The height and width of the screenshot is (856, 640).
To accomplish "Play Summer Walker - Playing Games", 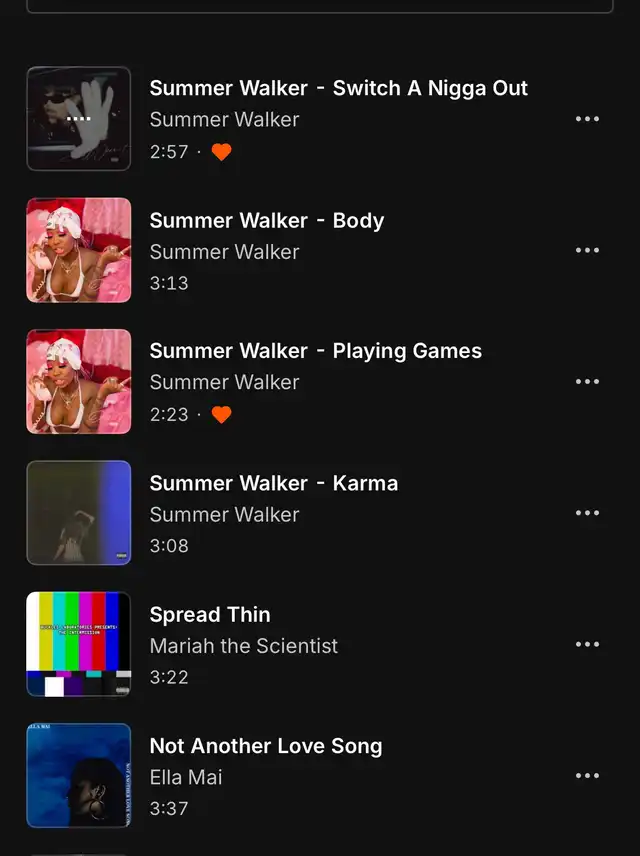I will click(x=315, y=351).
